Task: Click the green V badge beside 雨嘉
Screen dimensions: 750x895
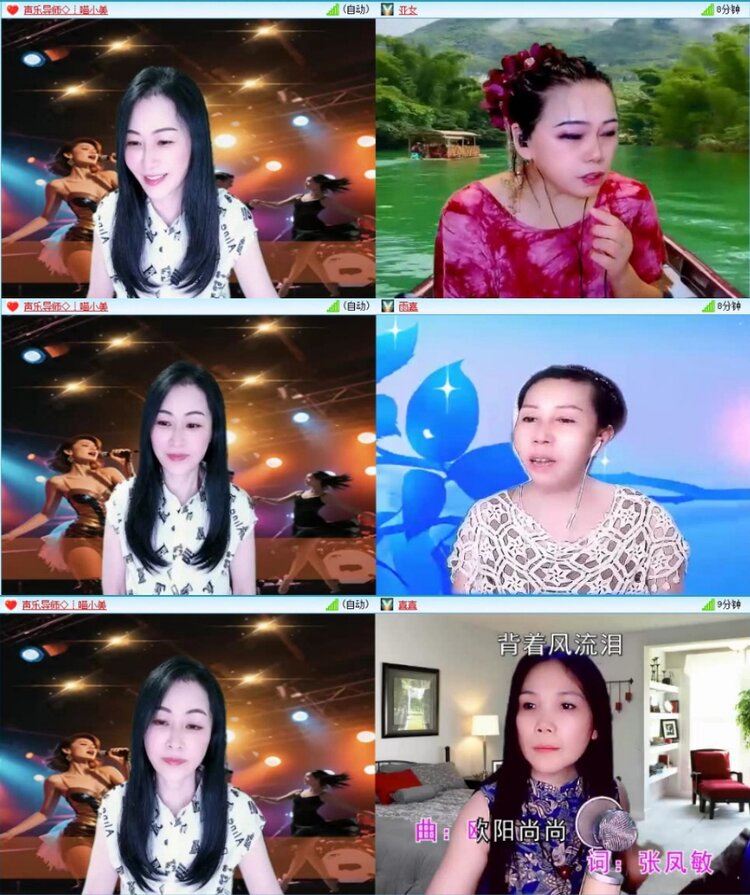Action: 388,307
